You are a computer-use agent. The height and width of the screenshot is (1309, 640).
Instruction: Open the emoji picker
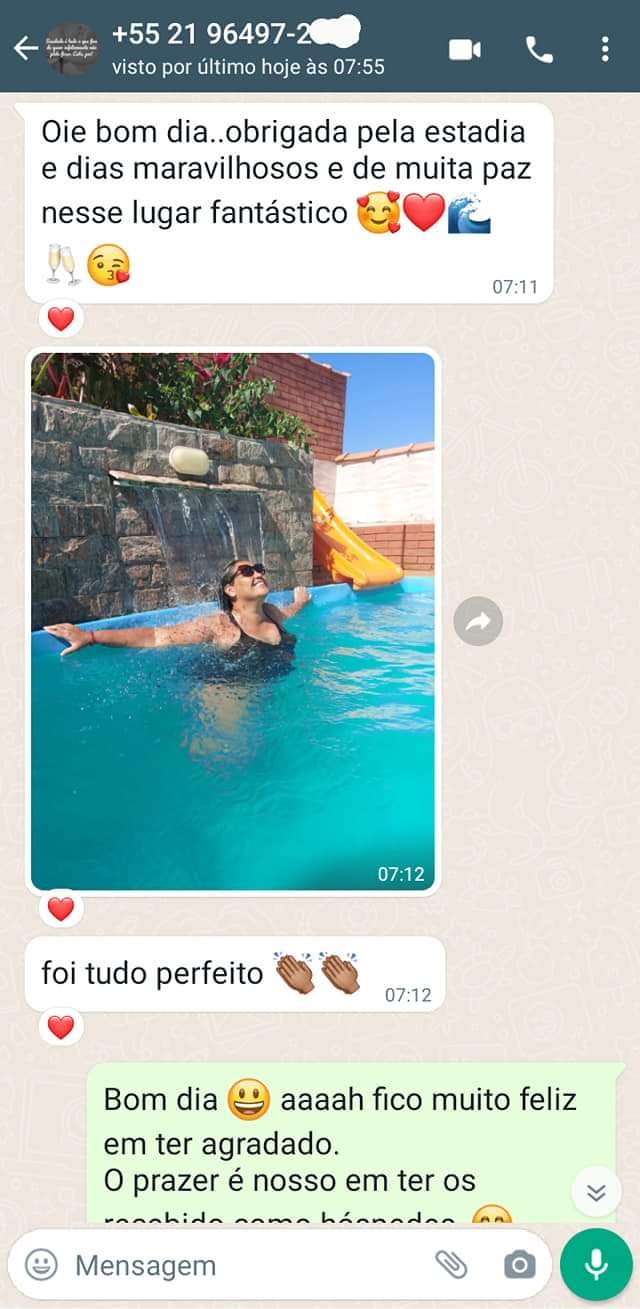pyautogui.click(x=41, y=1265)
